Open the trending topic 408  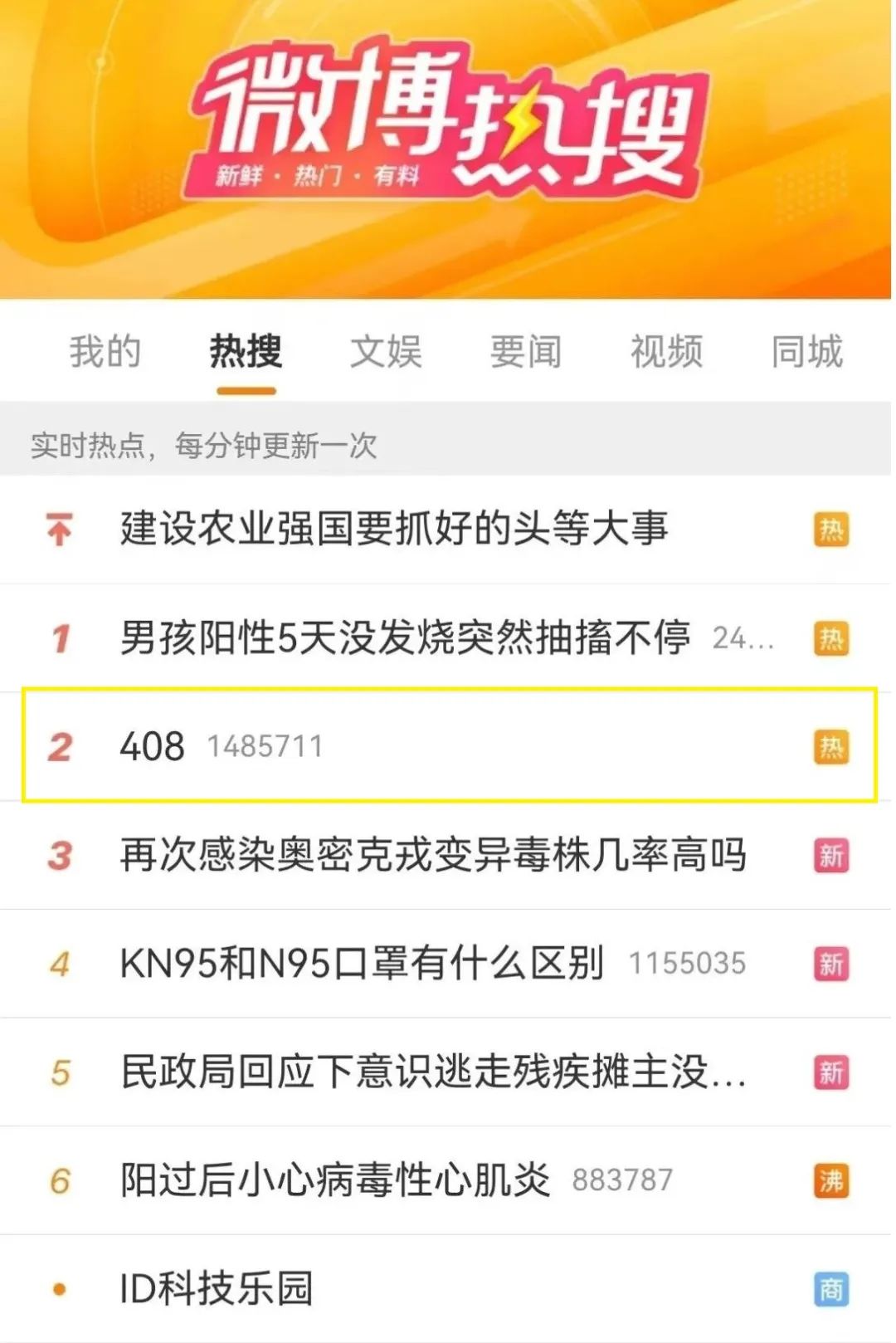coord(153,746)
